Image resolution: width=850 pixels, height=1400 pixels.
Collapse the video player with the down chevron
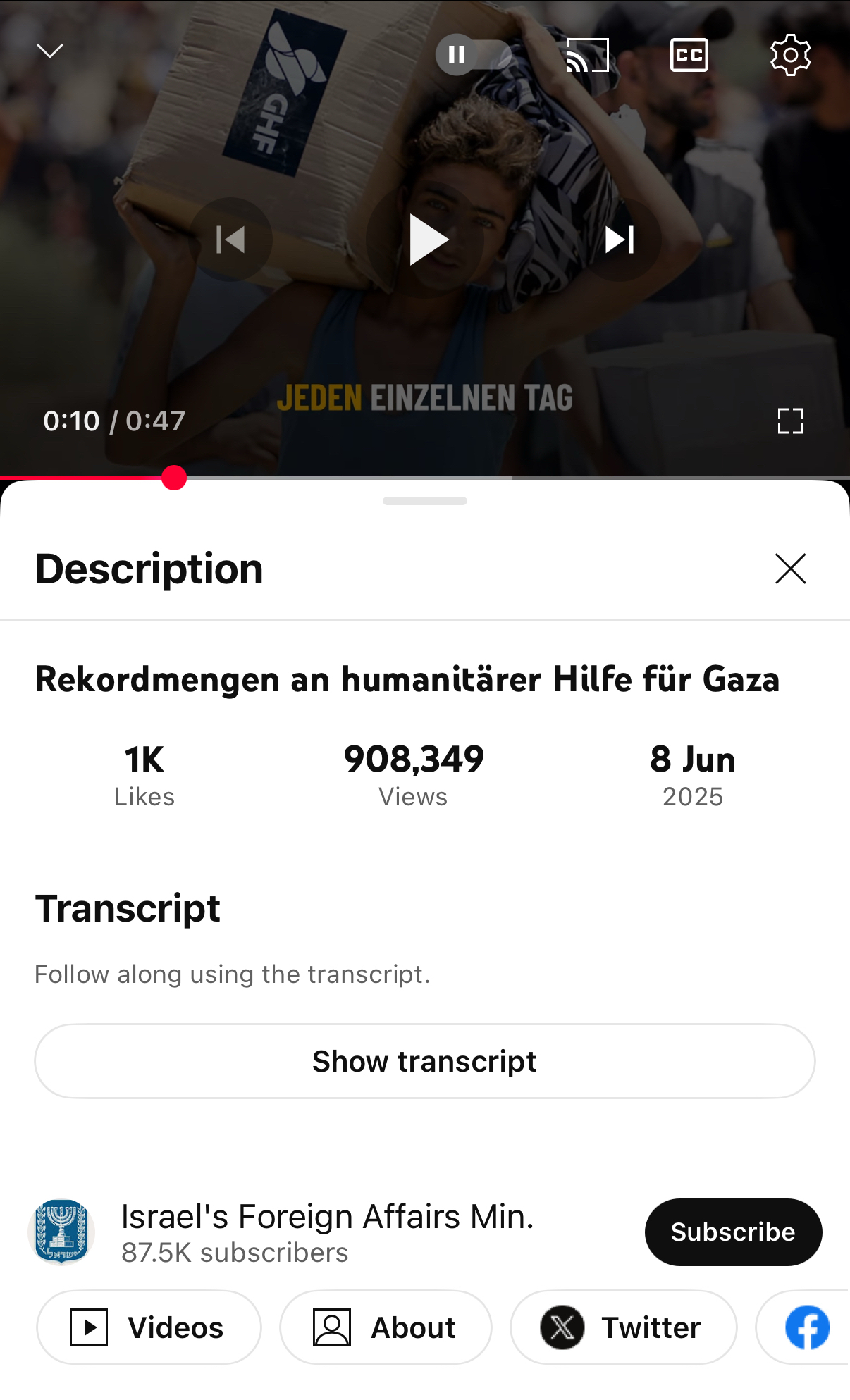[50, 51]
